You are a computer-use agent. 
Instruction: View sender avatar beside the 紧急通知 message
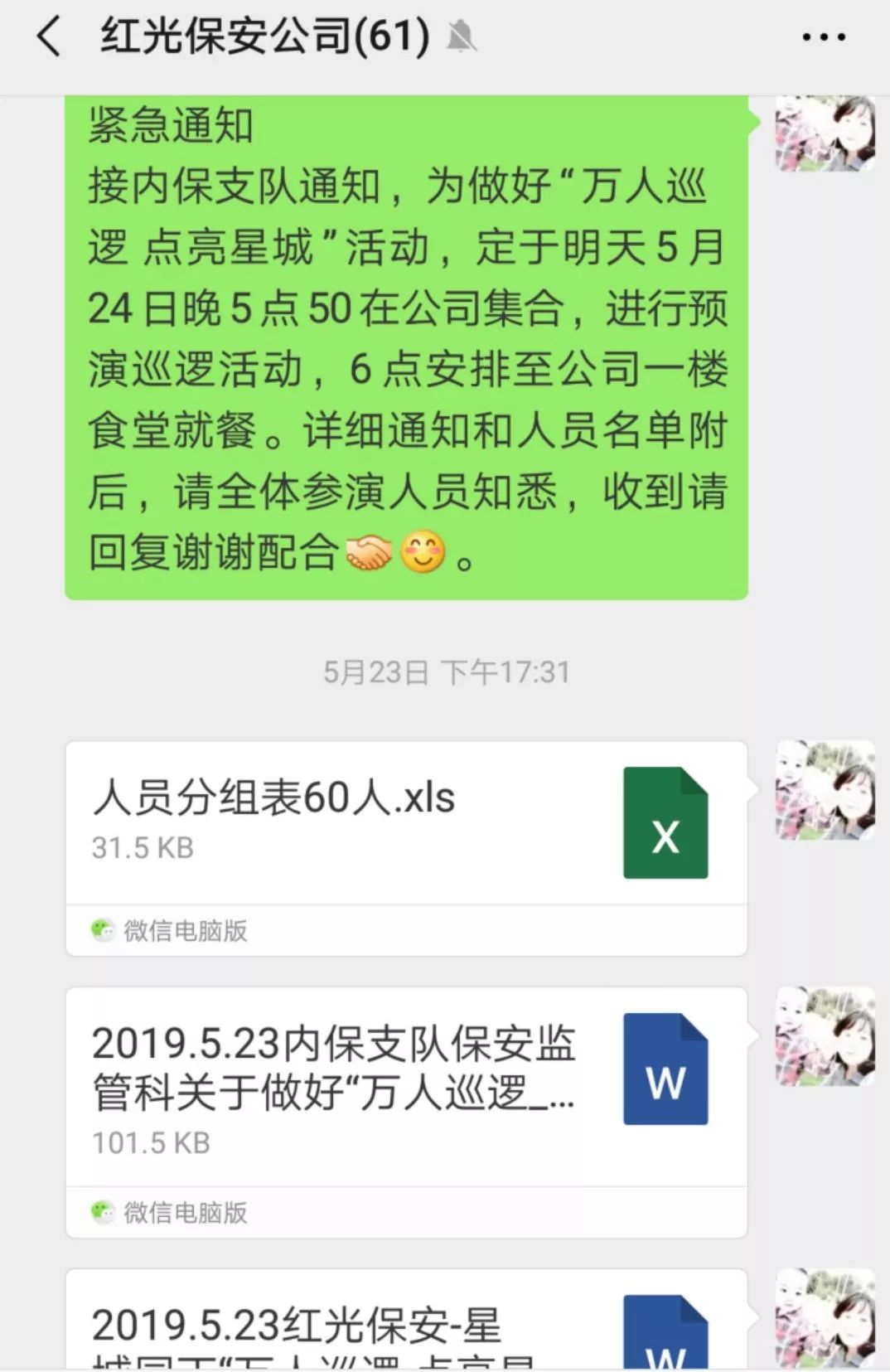[825, 134]
